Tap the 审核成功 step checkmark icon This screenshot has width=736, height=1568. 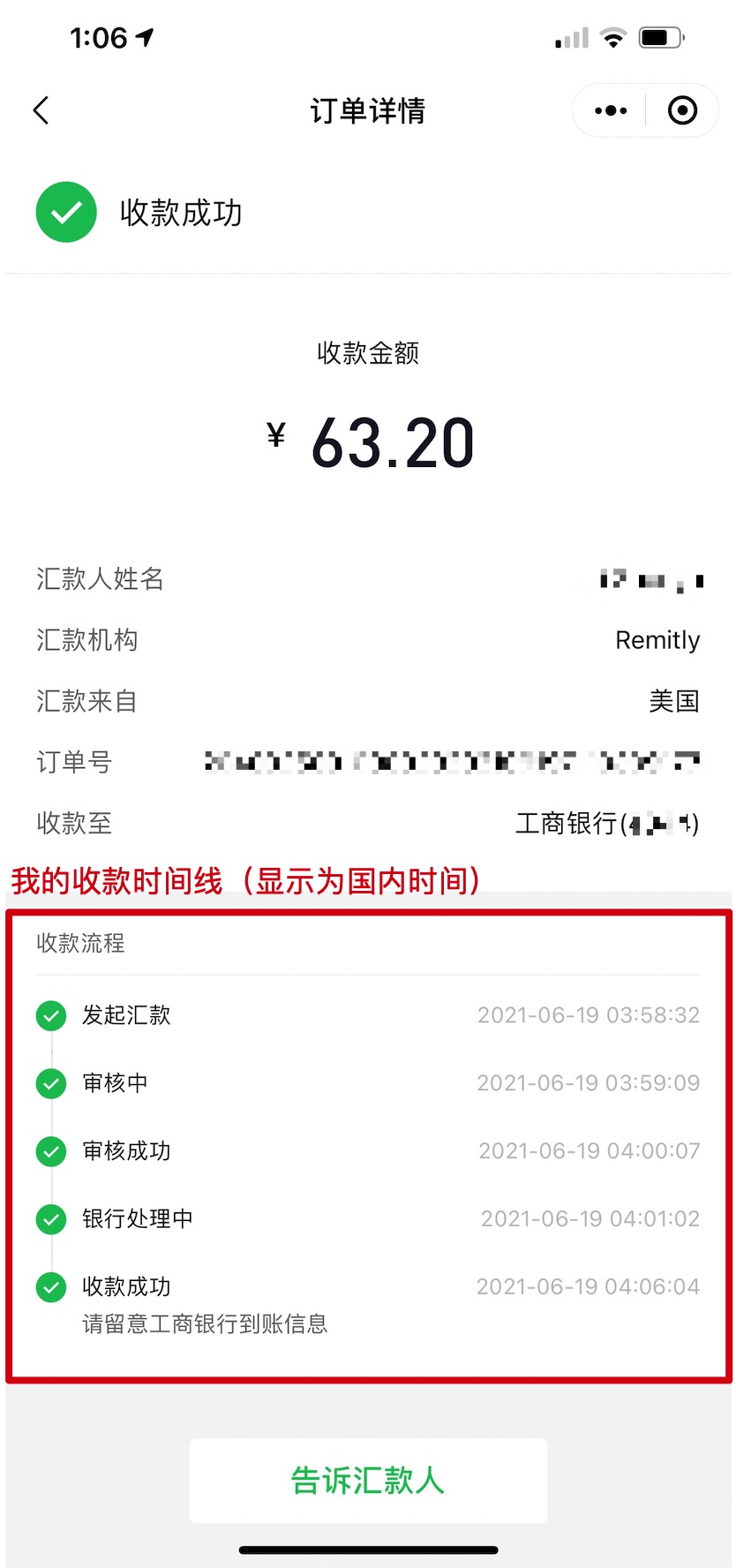50,1151
